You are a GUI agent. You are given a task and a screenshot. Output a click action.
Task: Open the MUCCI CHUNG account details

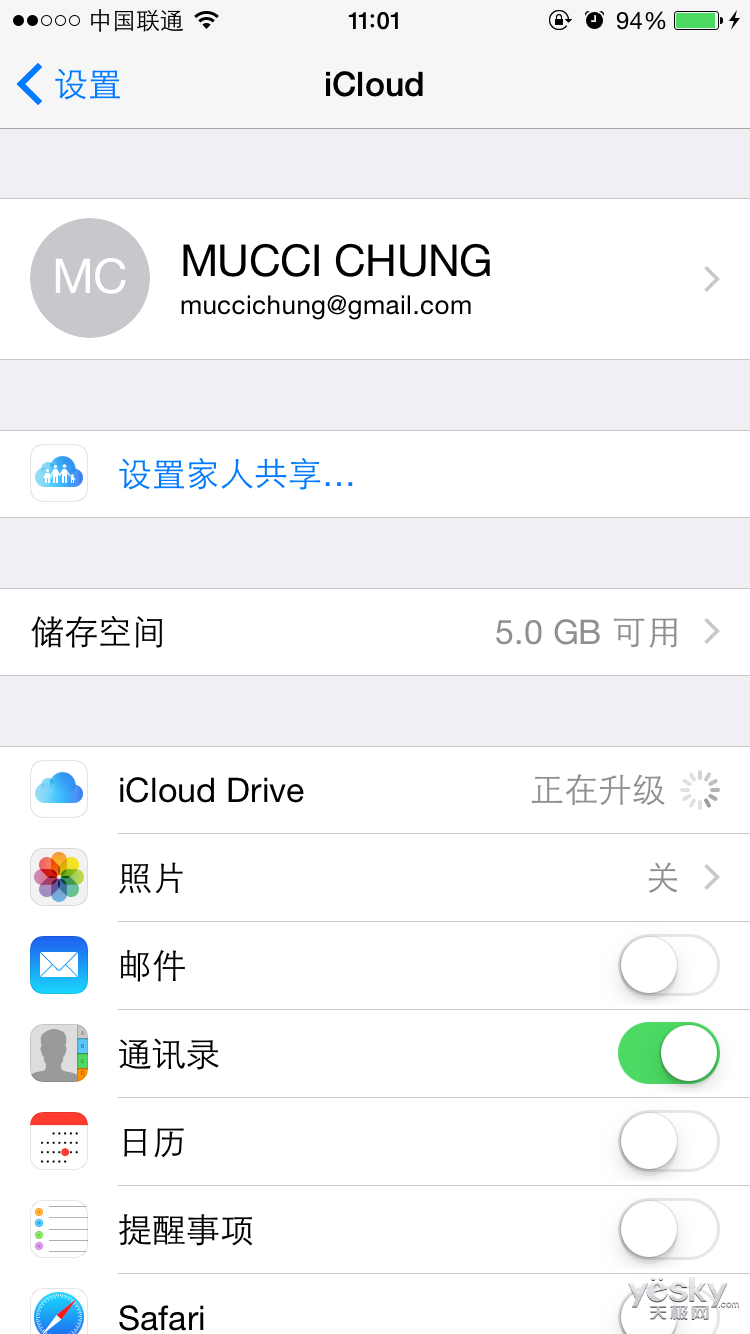(375, 279)
